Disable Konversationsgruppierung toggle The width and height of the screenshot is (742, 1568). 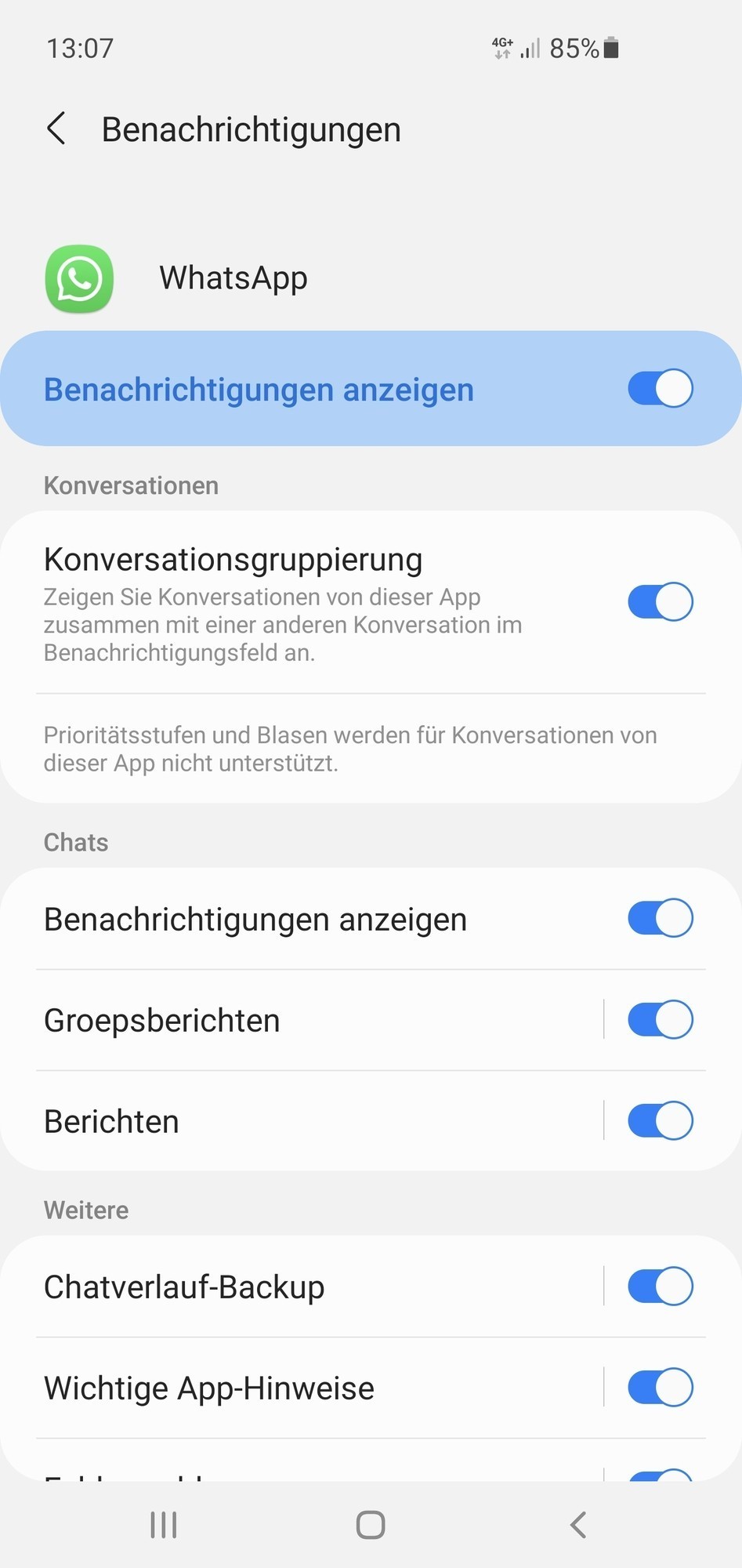point(660,602)
